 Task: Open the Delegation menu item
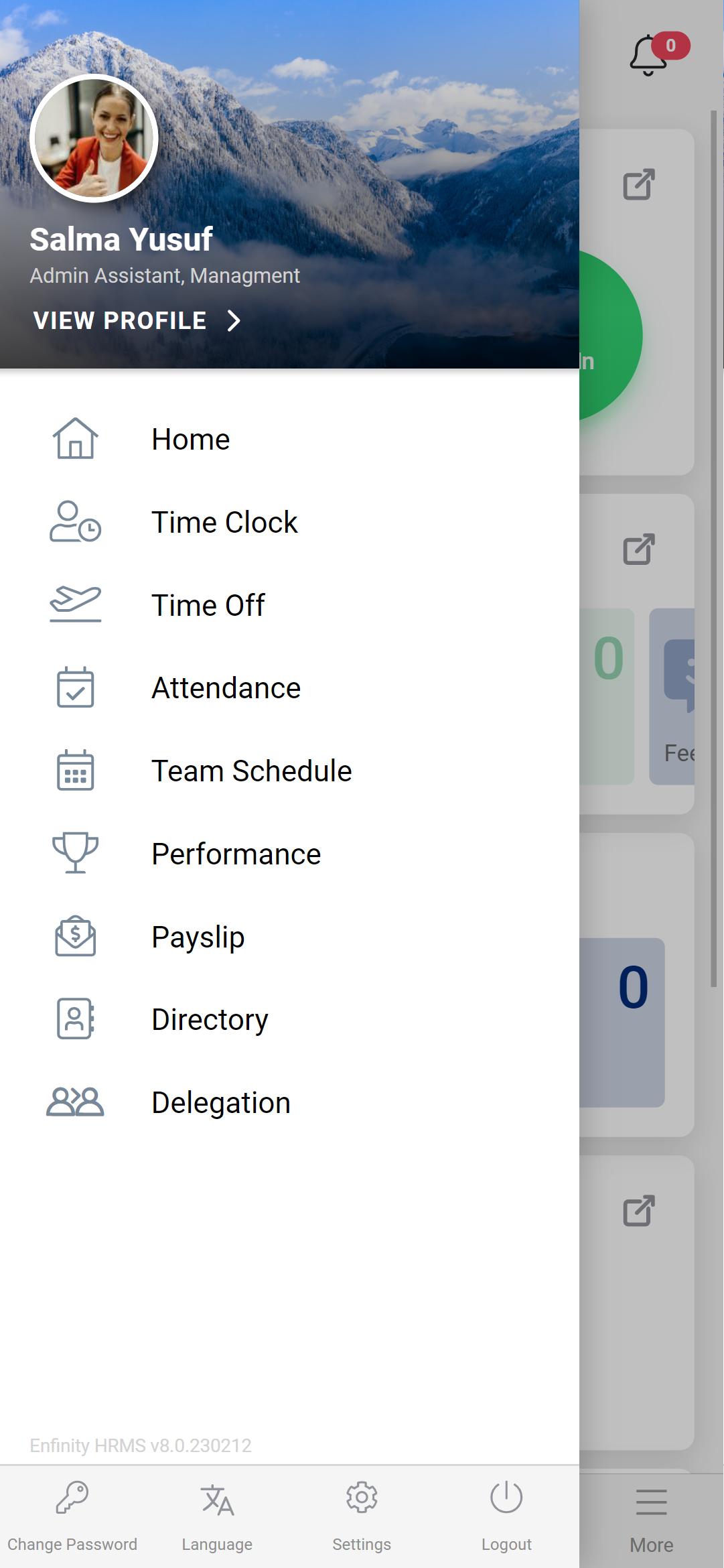pyautogui.click(x=220, y=1103)
